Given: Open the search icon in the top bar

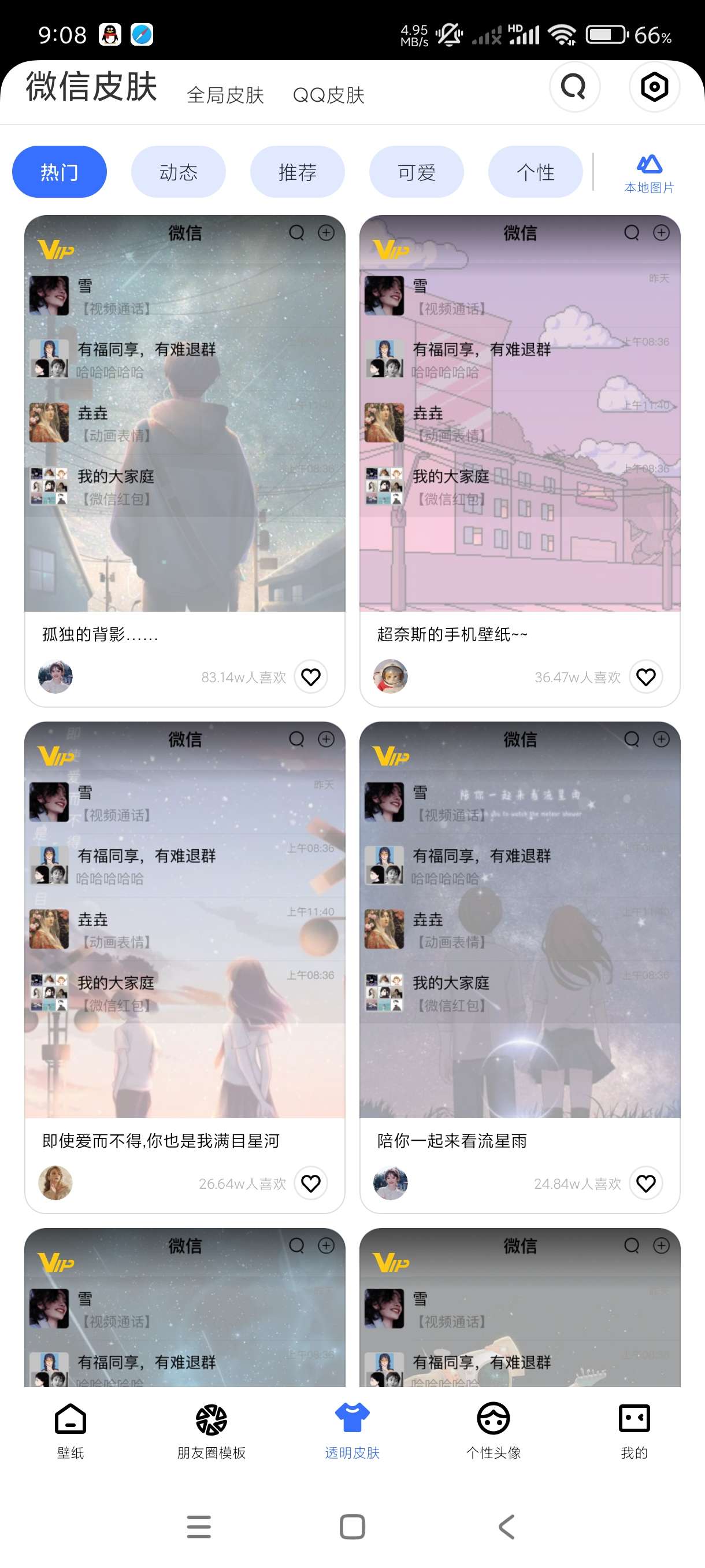Looking at the screenshot, I should [574, 87].
